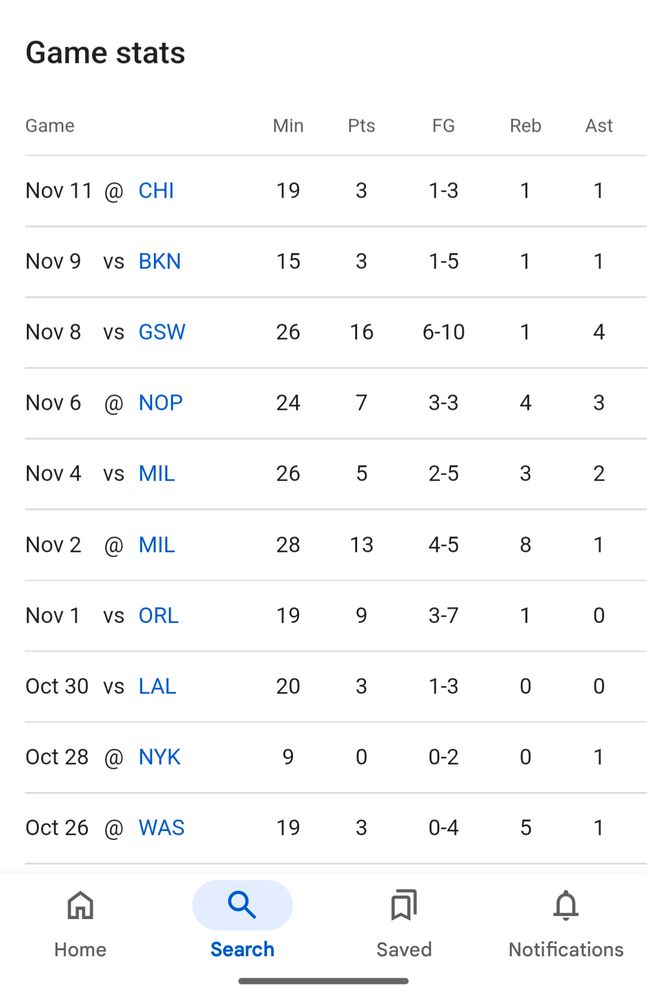Open the NYK team link for Oct 28

pos(160,758)
